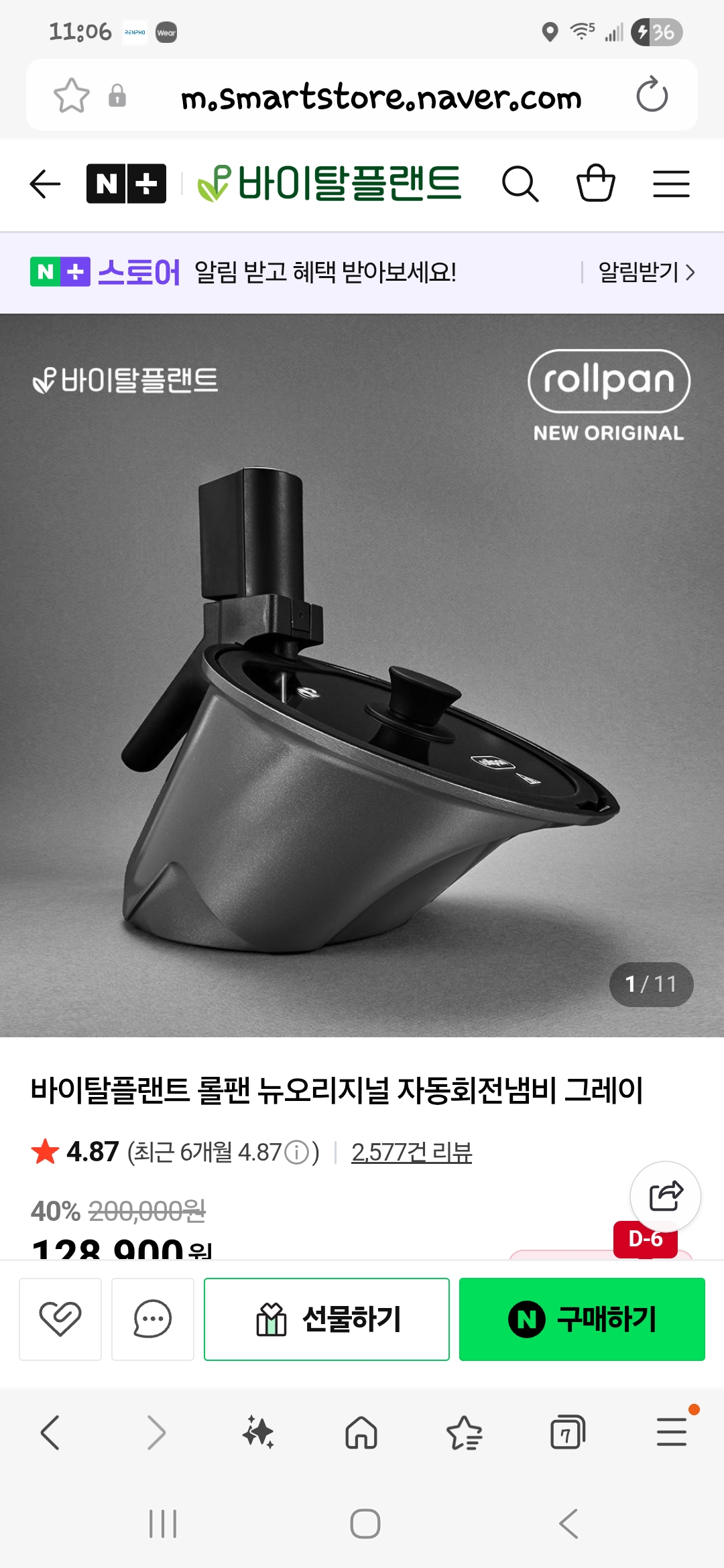Show rating info for 최근 6개월
724x1568 pixels.
tap(296, 1153)
